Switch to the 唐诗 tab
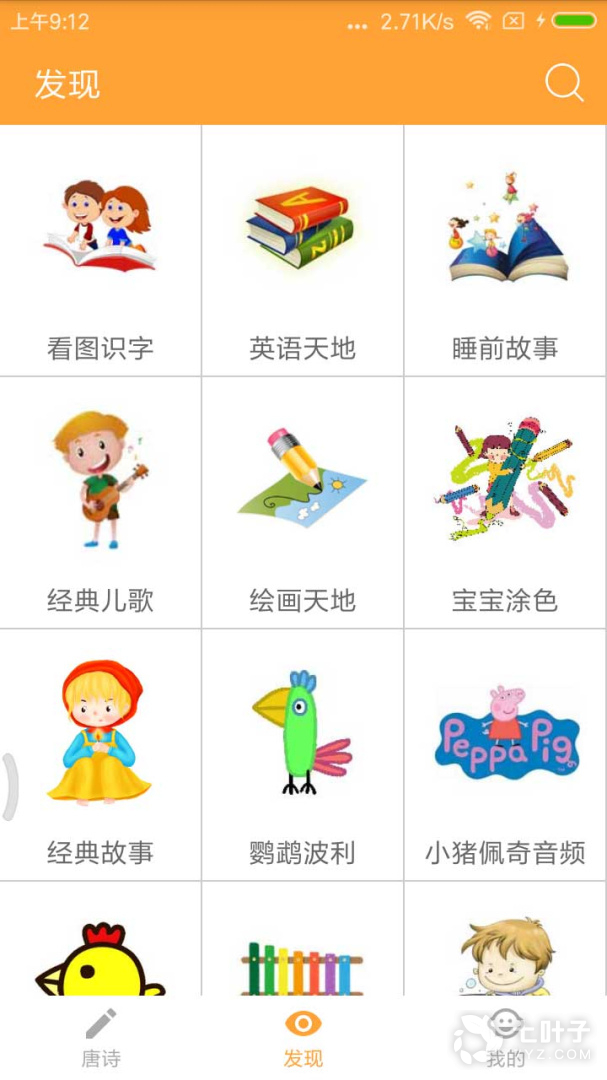Image resolution: width=607 pixels, height=1080 pixels. pyautogui.click(x=101, y=1038)
